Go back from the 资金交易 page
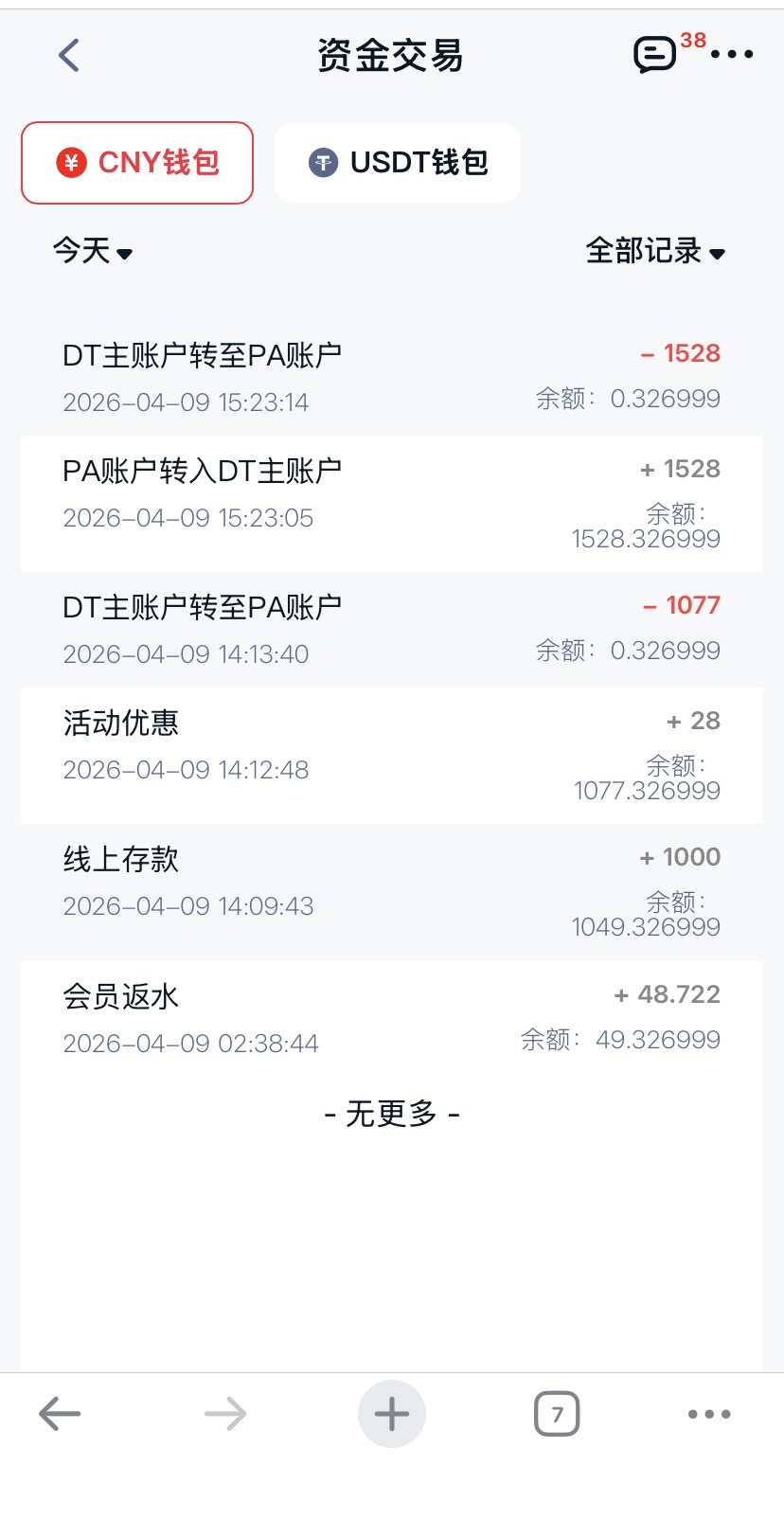Screen dimensions: 784x1519 (x=69, y=56)
